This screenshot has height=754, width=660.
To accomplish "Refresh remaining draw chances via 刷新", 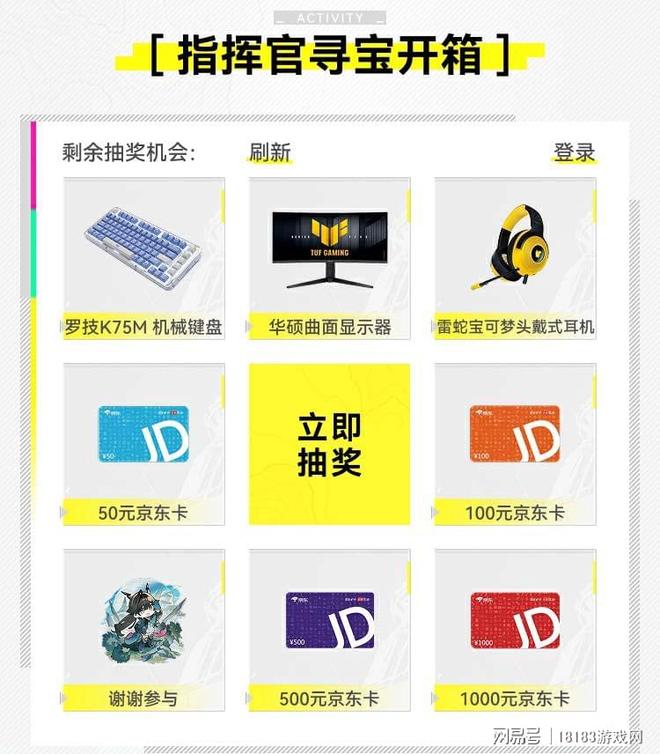I will click(x=270, y=153).
